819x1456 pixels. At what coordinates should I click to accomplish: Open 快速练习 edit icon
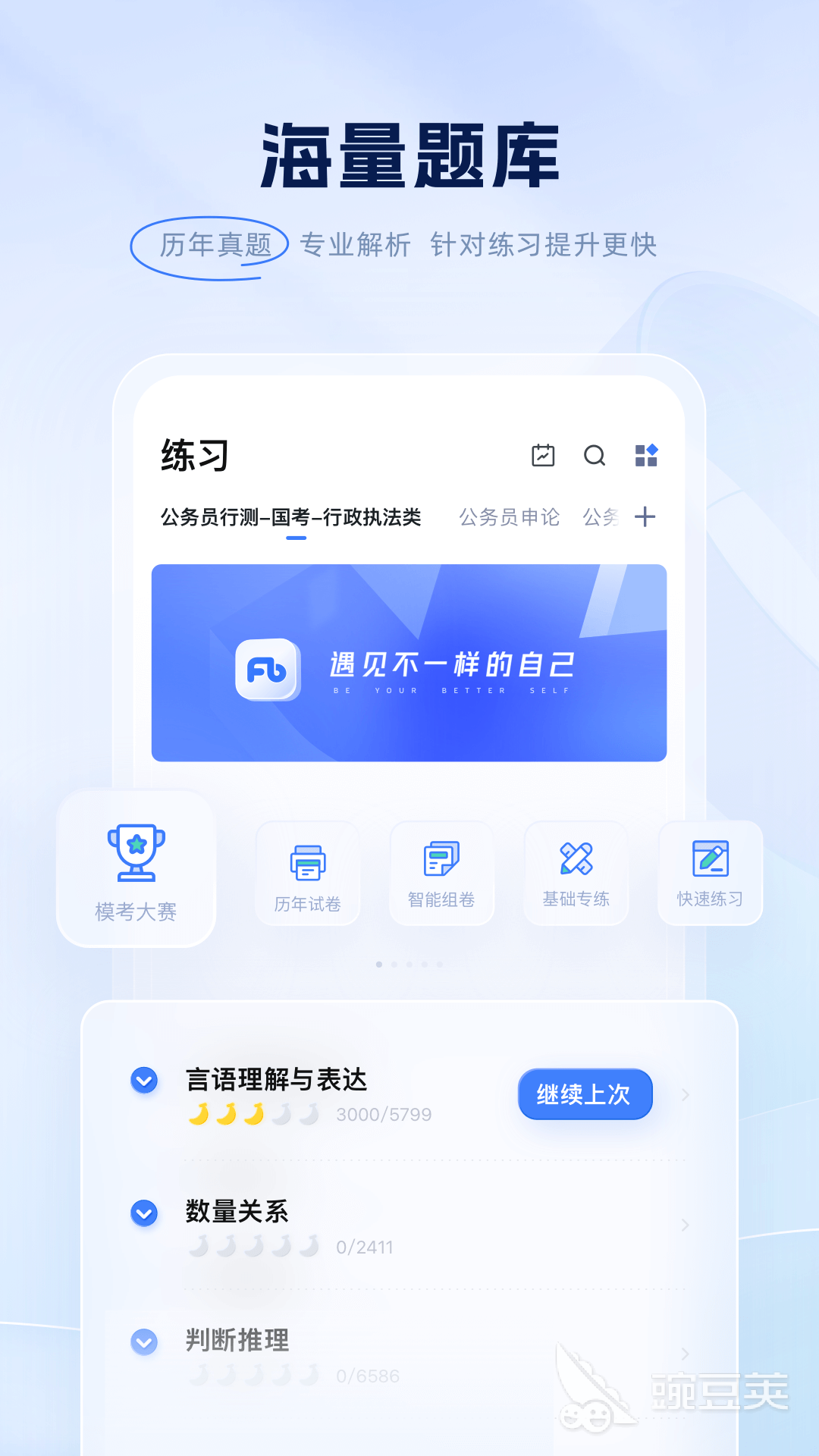point(710,858)
